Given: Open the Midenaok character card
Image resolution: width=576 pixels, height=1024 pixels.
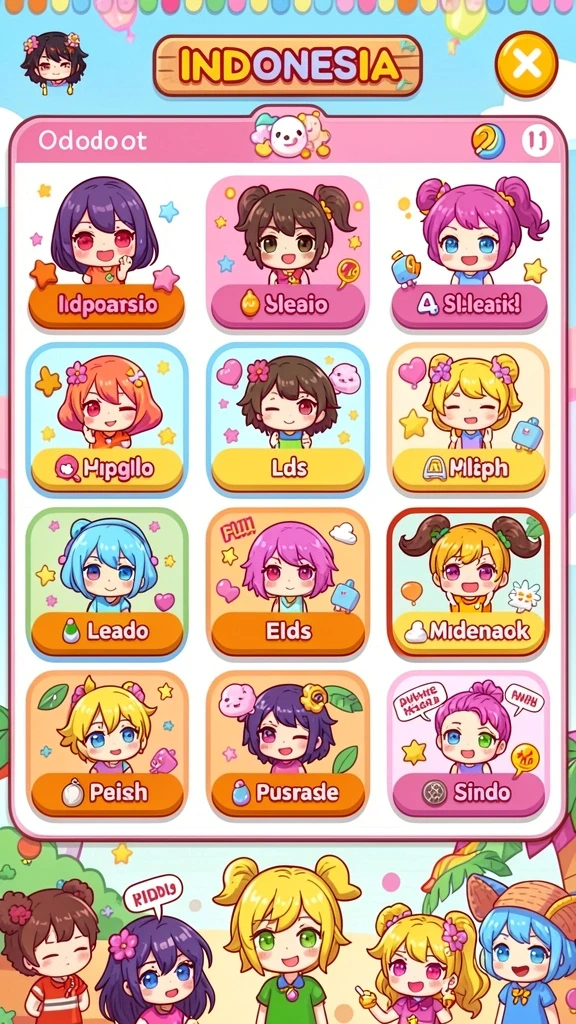Looking at the screenshot, I should coord(468,583).
